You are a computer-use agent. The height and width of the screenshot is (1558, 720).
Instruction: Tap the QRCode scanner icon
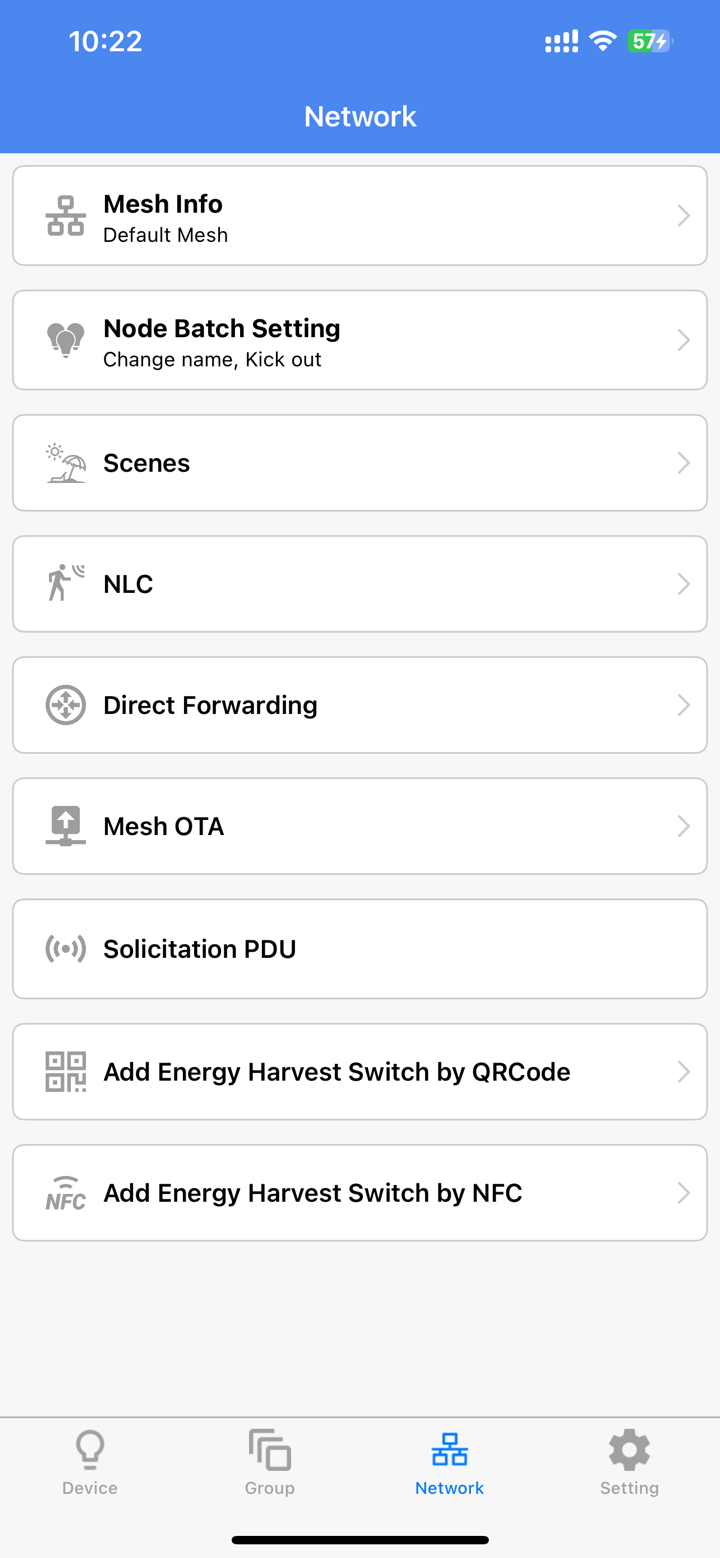point(64,1071)
